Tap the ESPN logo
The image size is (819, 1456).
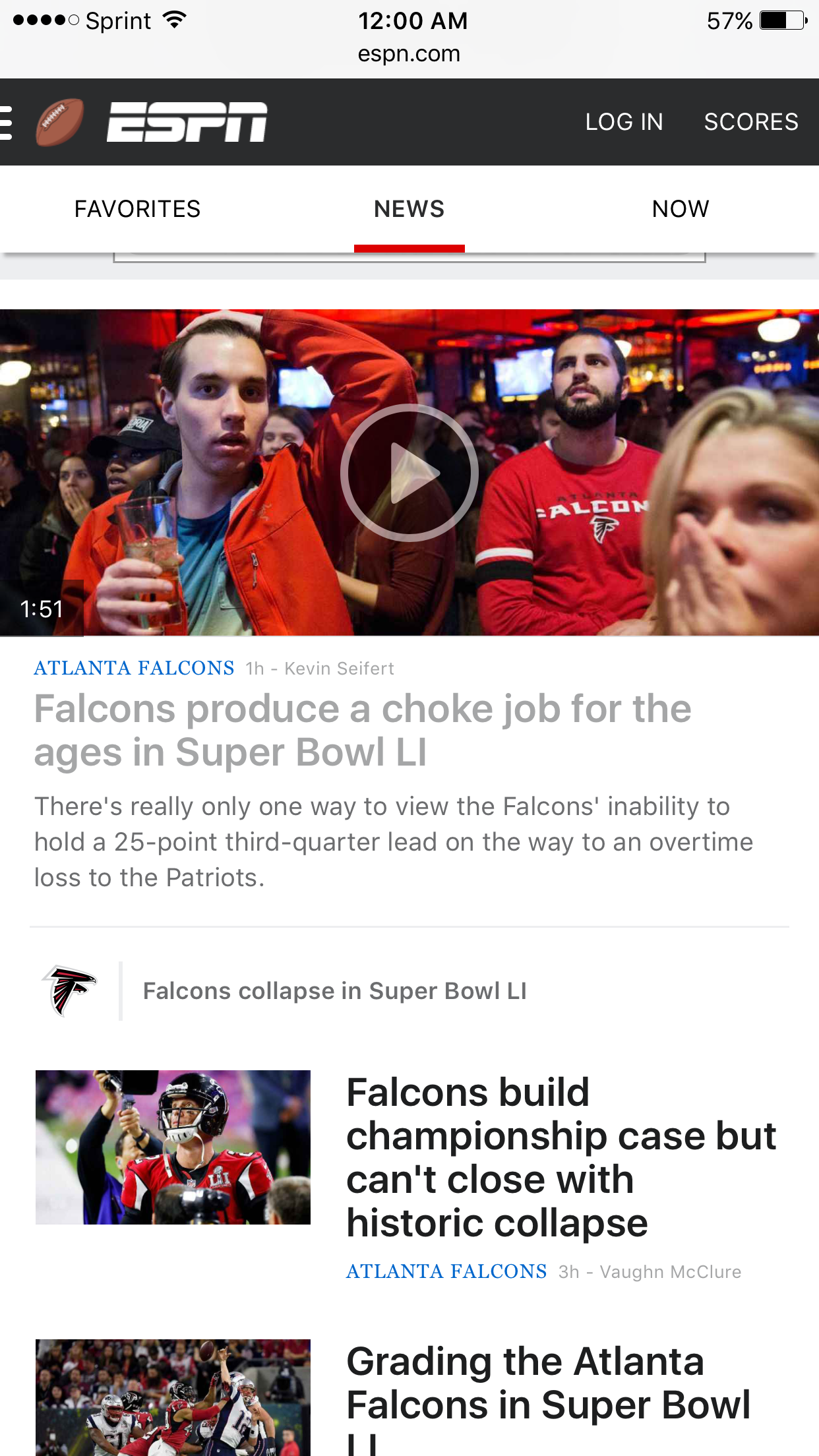click(x=187, y=122)
